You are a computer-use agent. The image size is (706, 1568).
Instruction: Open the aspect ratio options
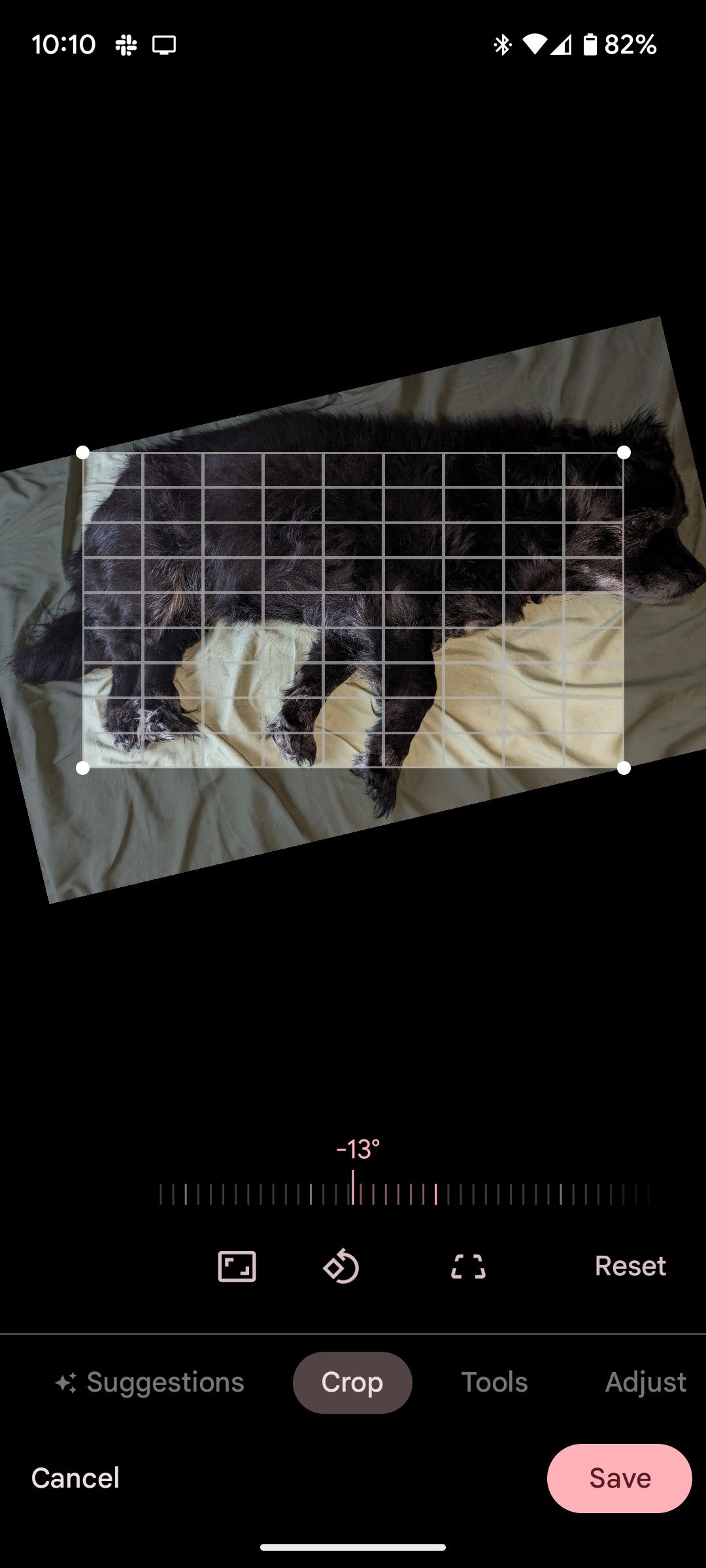pyautogui.click(x=237, y=1266)
